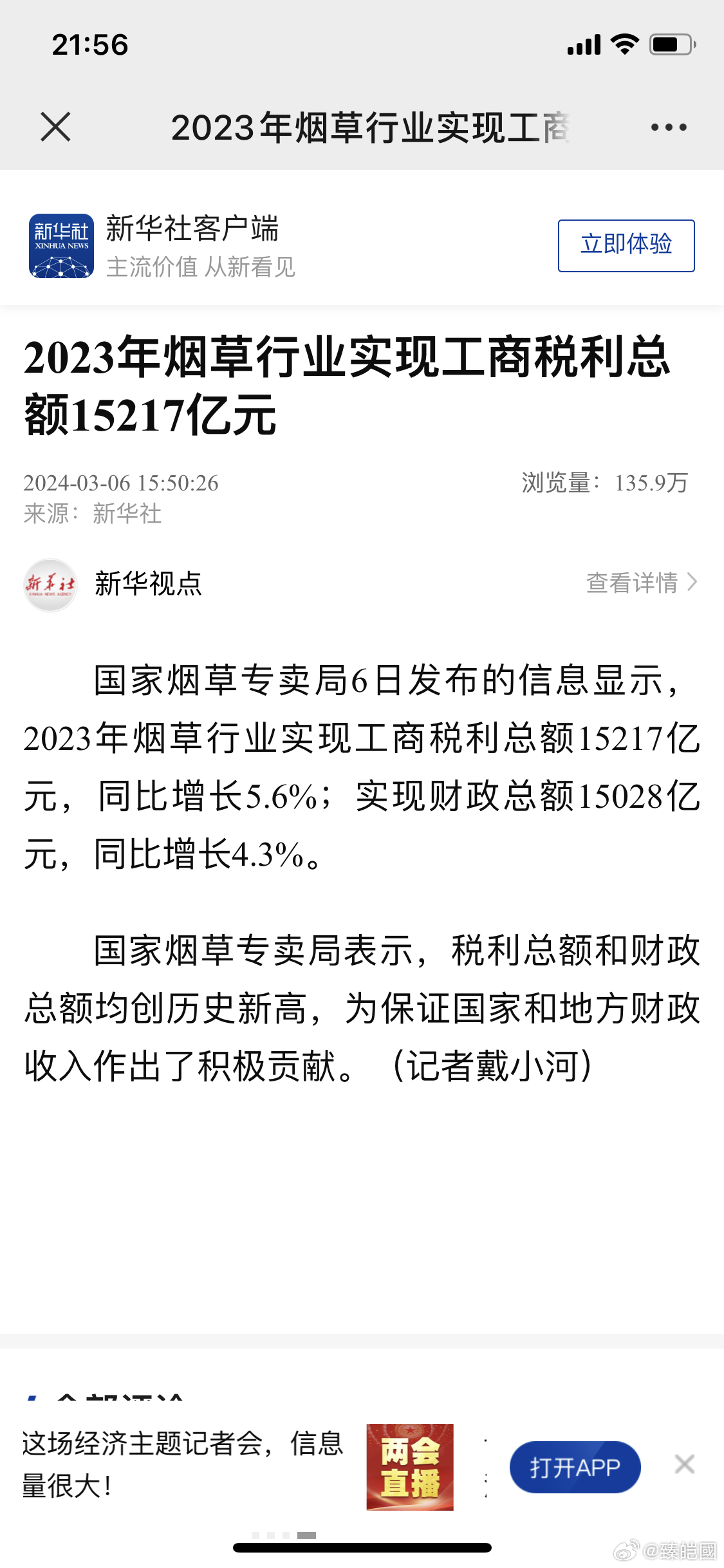Tap the 打开APP button

(575, 1467)
